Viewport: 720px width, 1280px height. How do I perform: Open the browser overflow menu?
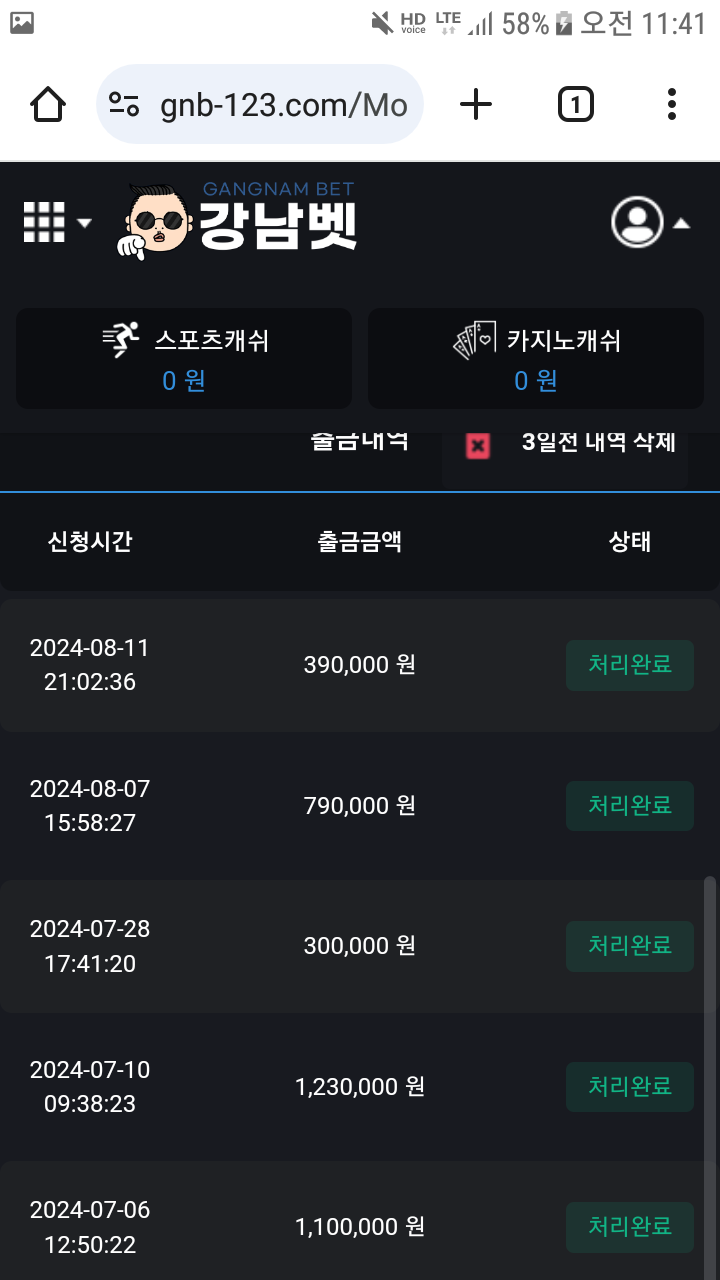[x=672, y=104]
